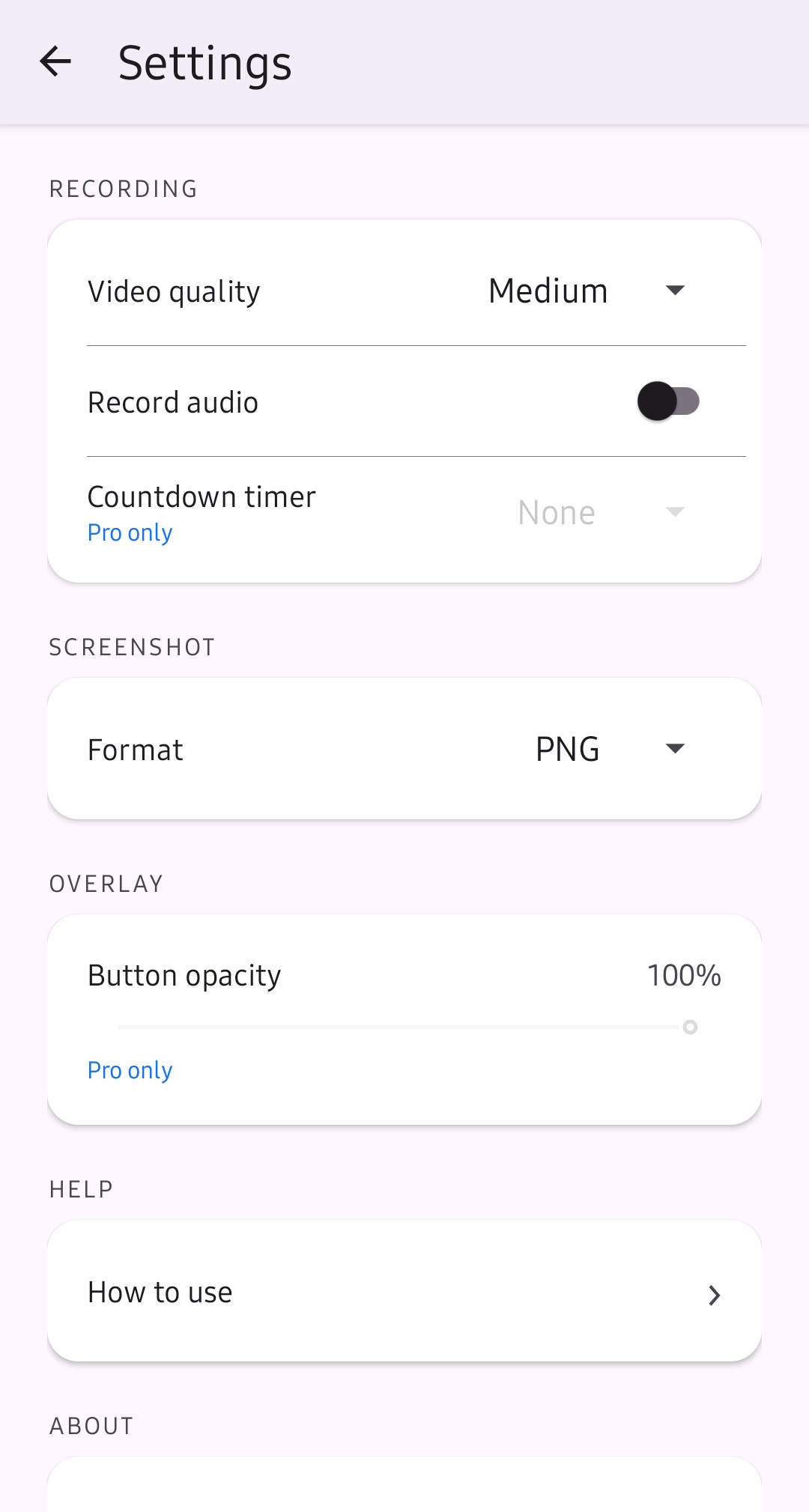The height and width of the screenshot is (1512, 809).
Task: Click the RECORDING section header
Action: tap(123, 189)
